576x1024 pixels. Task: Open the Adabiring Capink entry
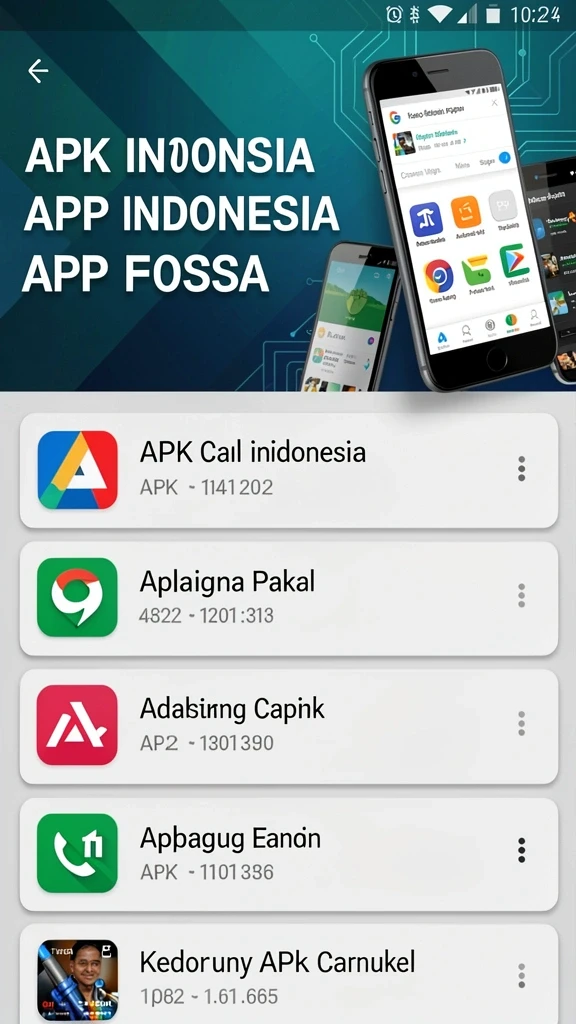point(289,726)
